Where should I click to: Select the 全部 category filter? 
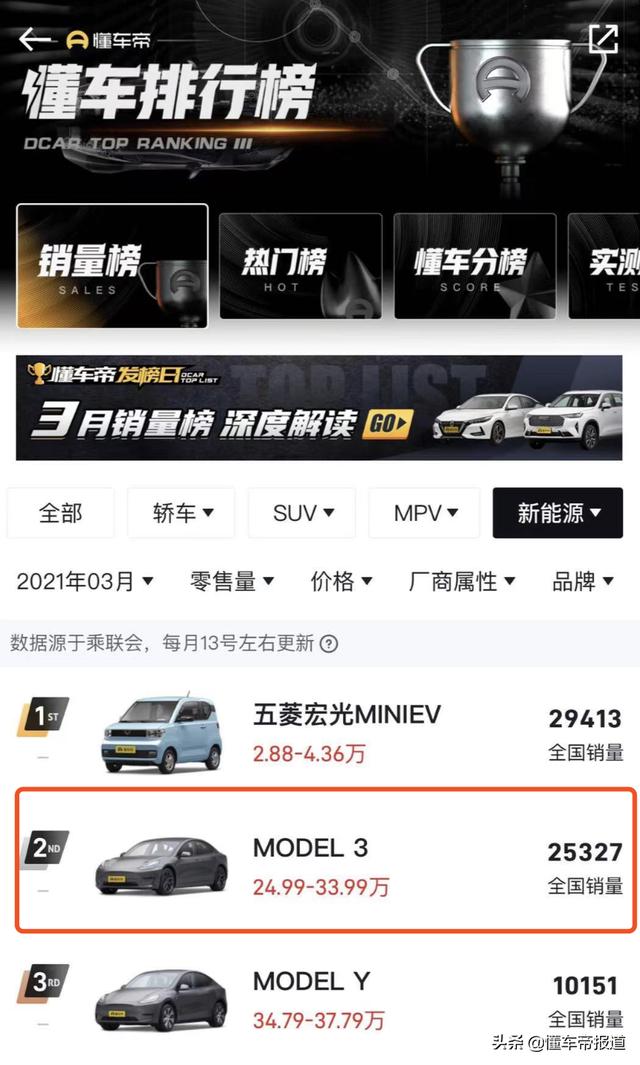pyautogui.click(x=60, y=513)
